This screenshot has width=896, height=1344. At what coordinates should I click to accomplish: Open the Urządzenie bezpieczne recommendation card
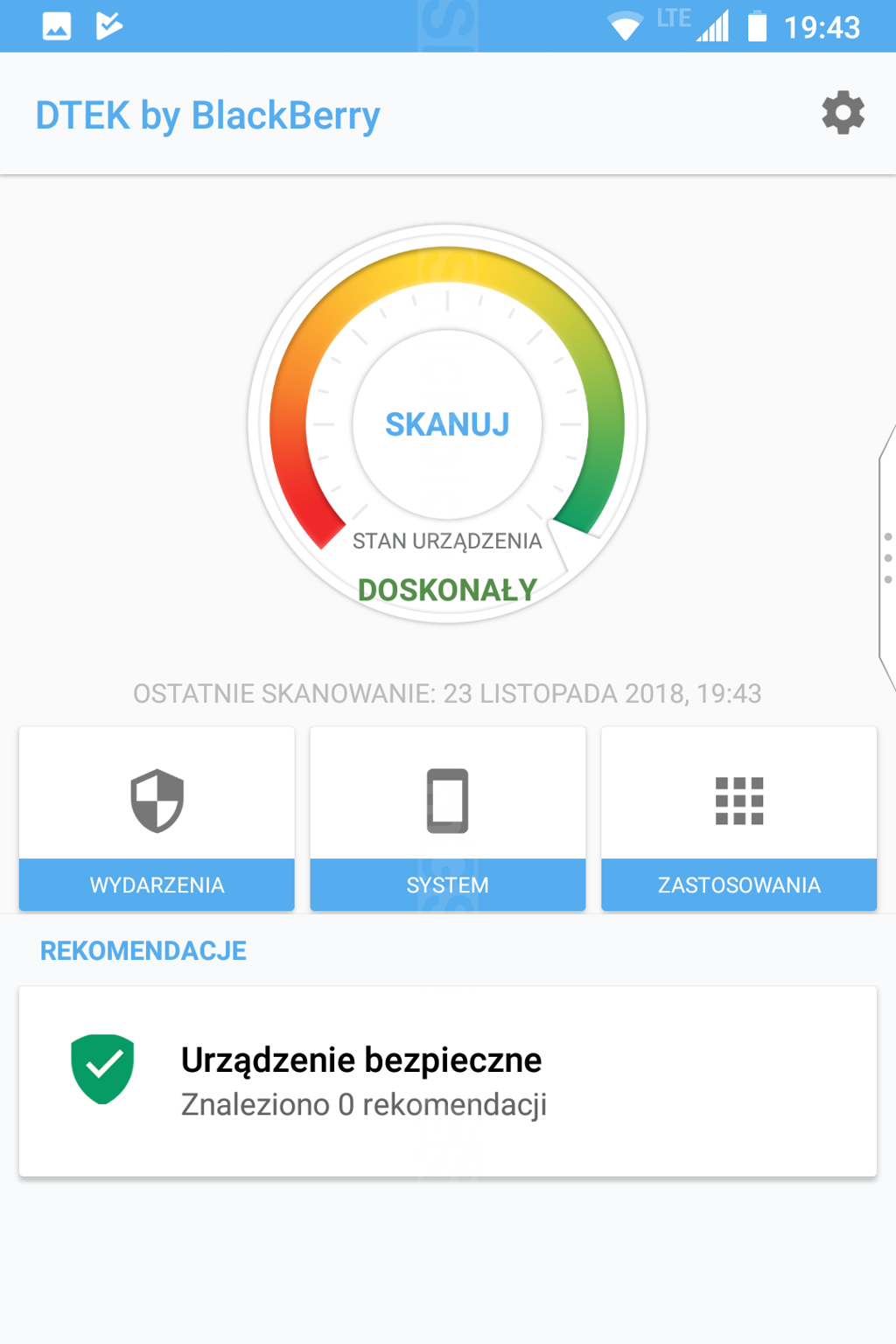447,1081
